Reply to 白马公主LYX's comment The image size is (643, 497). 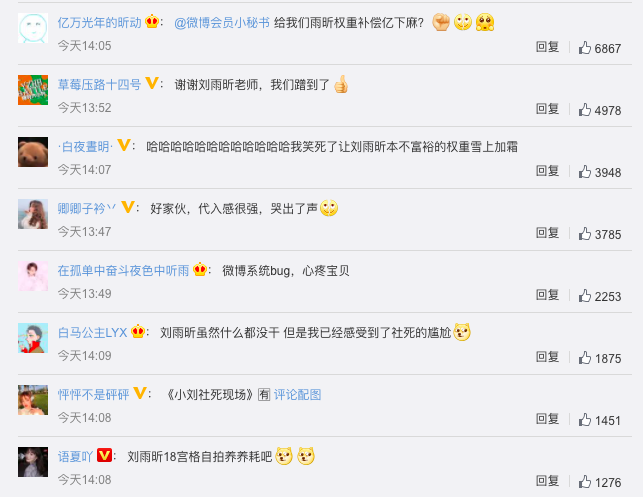pyautogui.click(x=547, y=357)
